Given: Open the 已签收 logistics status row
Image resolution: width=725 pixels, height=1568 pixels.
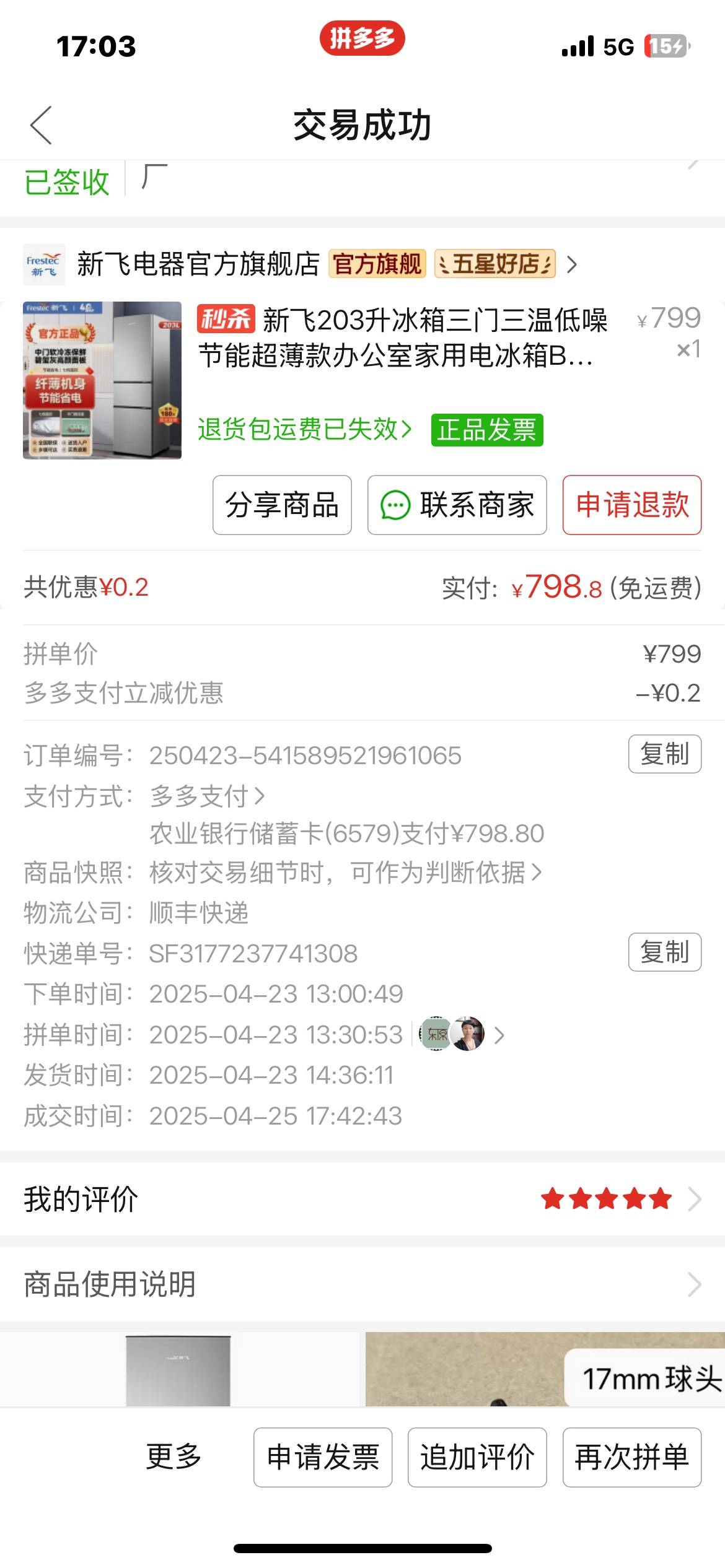Looking at the screenshot, I should point(362,181).
